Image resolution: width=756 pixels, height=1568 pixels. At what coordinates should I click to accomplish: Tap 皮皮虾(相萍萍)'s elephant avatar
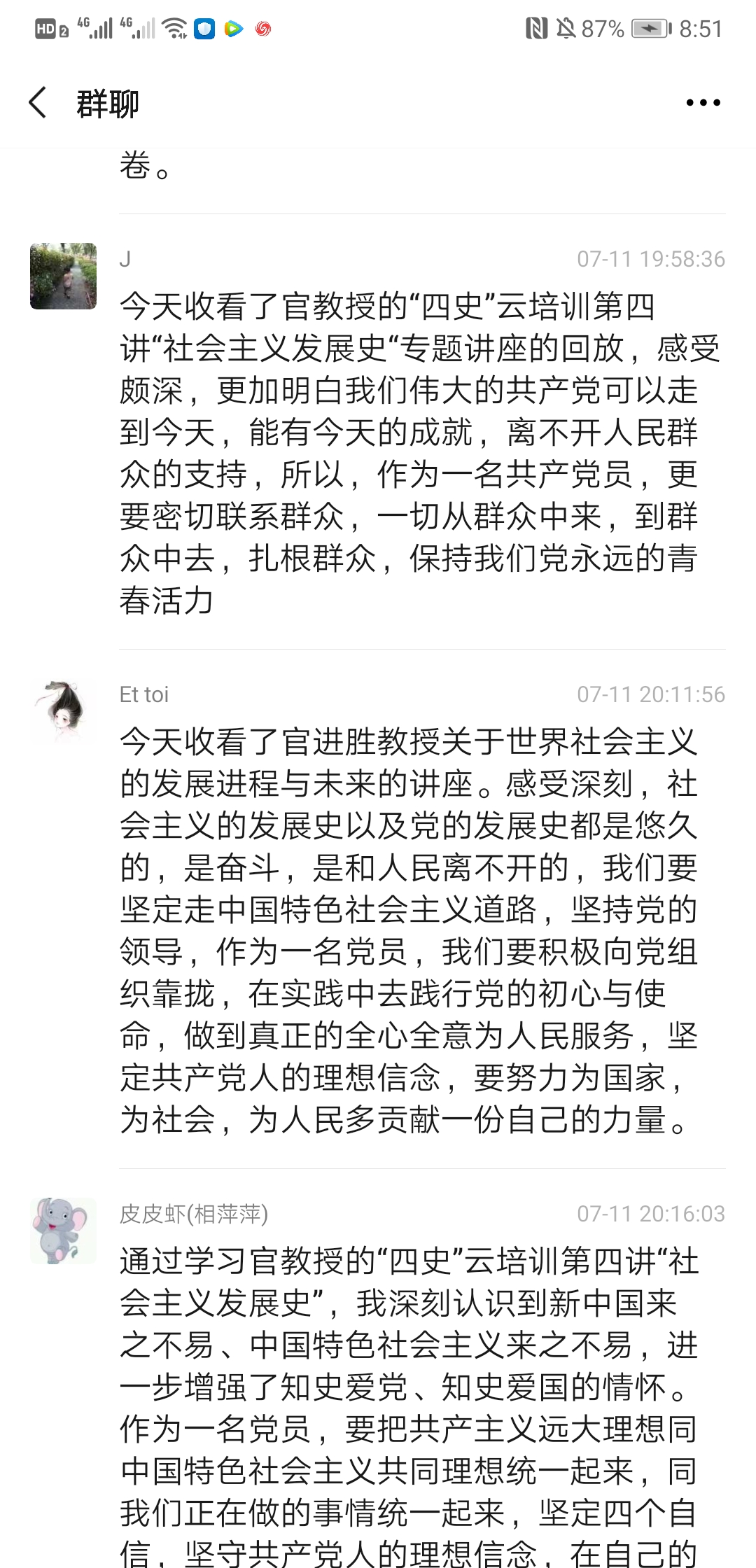click(x=63, y=1230)
